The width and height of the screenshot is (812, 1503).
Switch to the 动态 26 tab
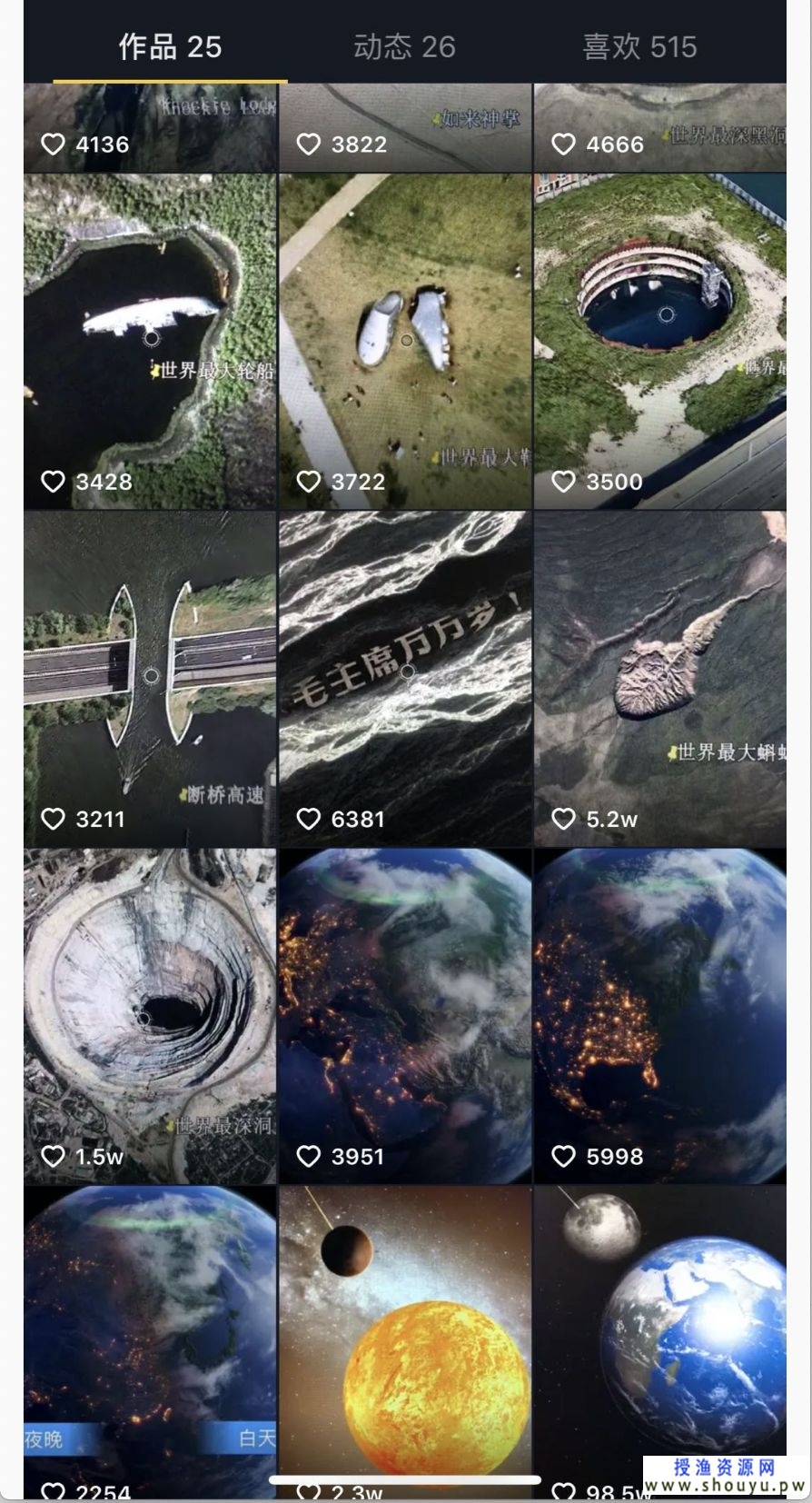(x=404, y=46)
